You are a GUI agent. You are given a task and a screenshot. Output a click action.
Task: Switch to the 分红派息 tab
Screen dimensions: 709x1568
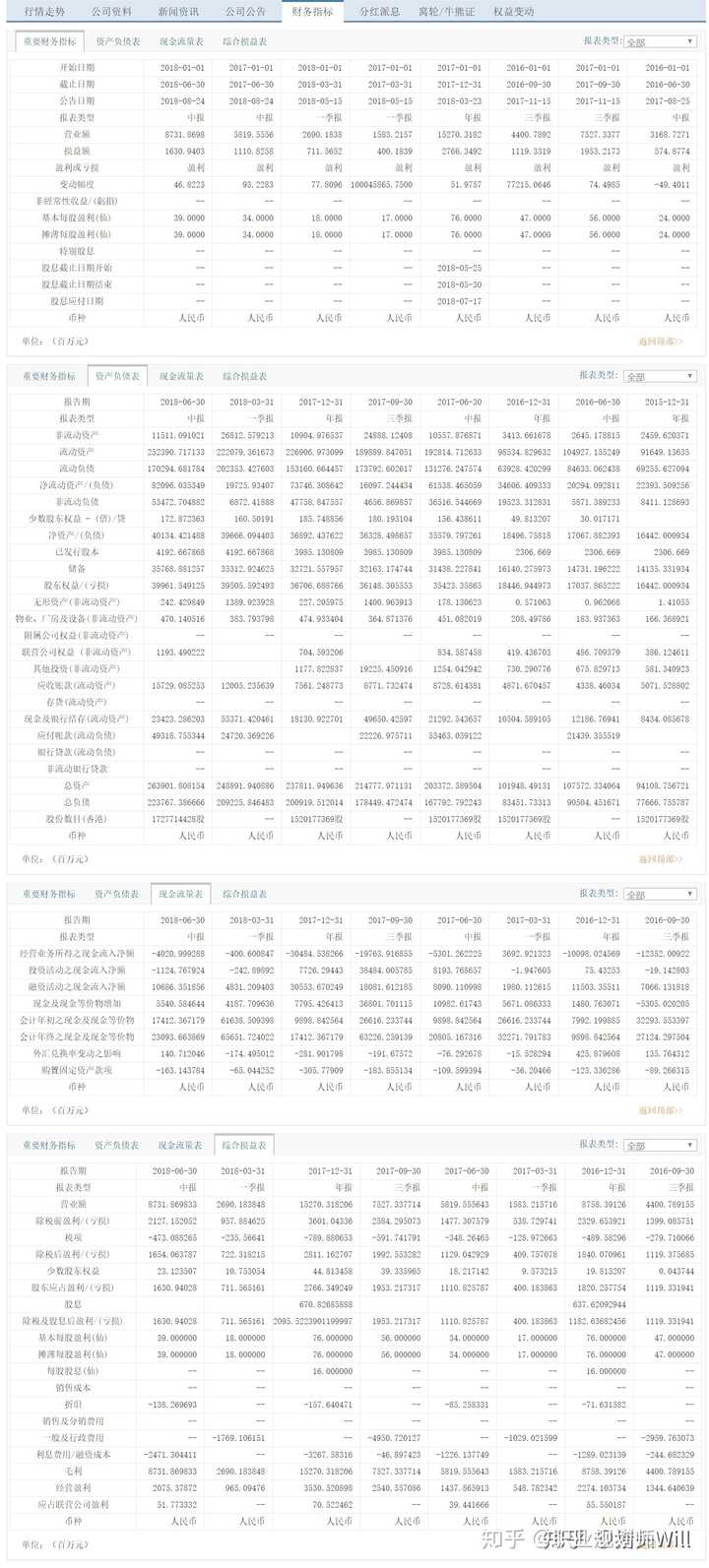(379, 11)
